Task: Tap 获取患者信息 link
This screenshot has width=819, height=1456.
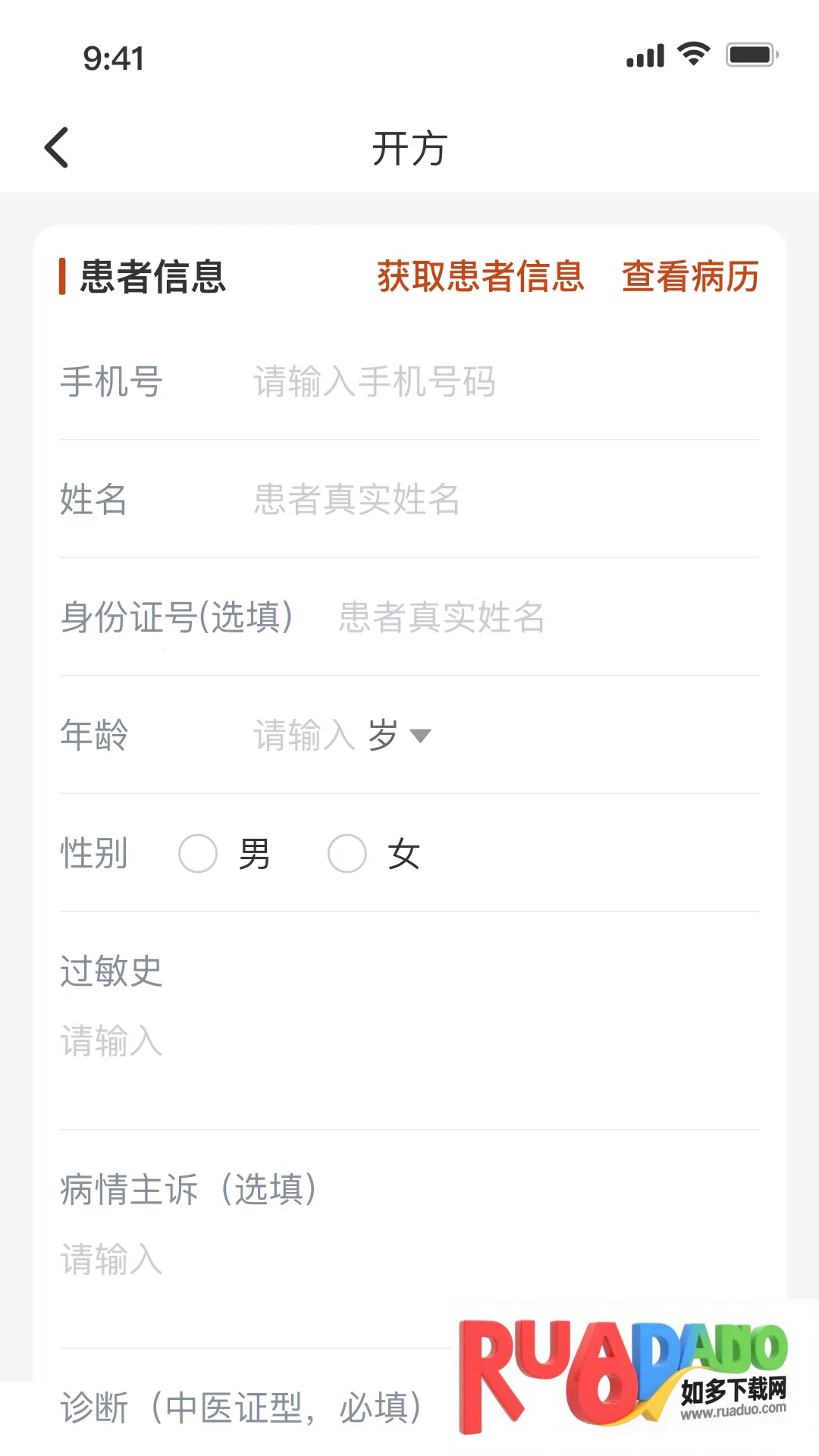Action: [x=481, y=276]
